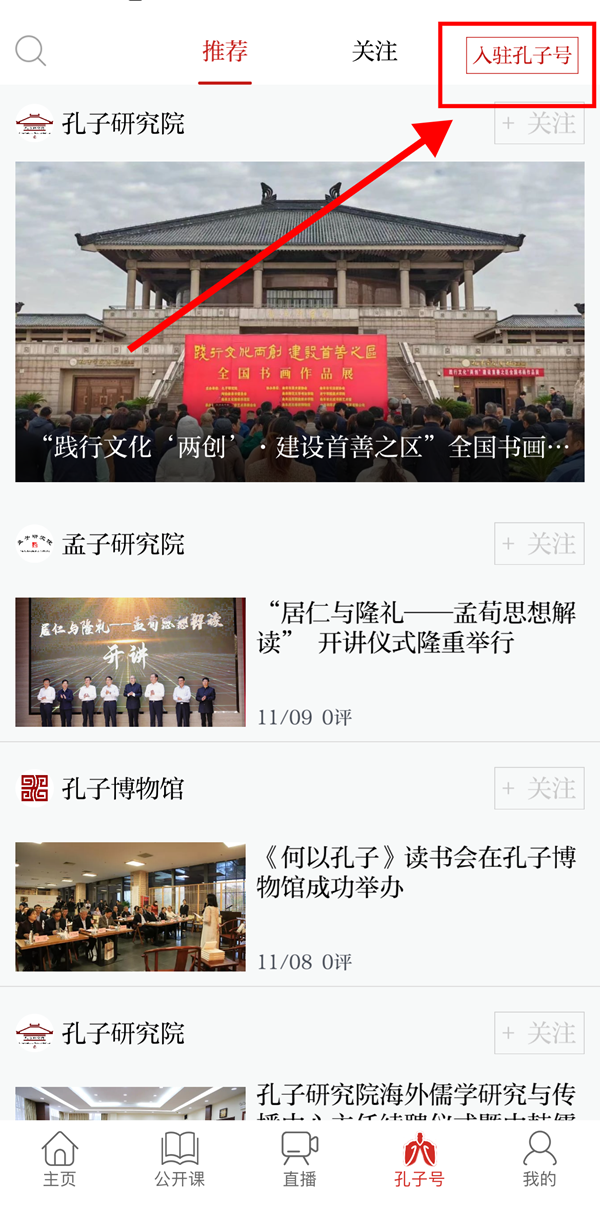Image resolution: width=600 pixels, height=1209 pixels.
Task: Go to the 主页 tab
Action: 60,1160
